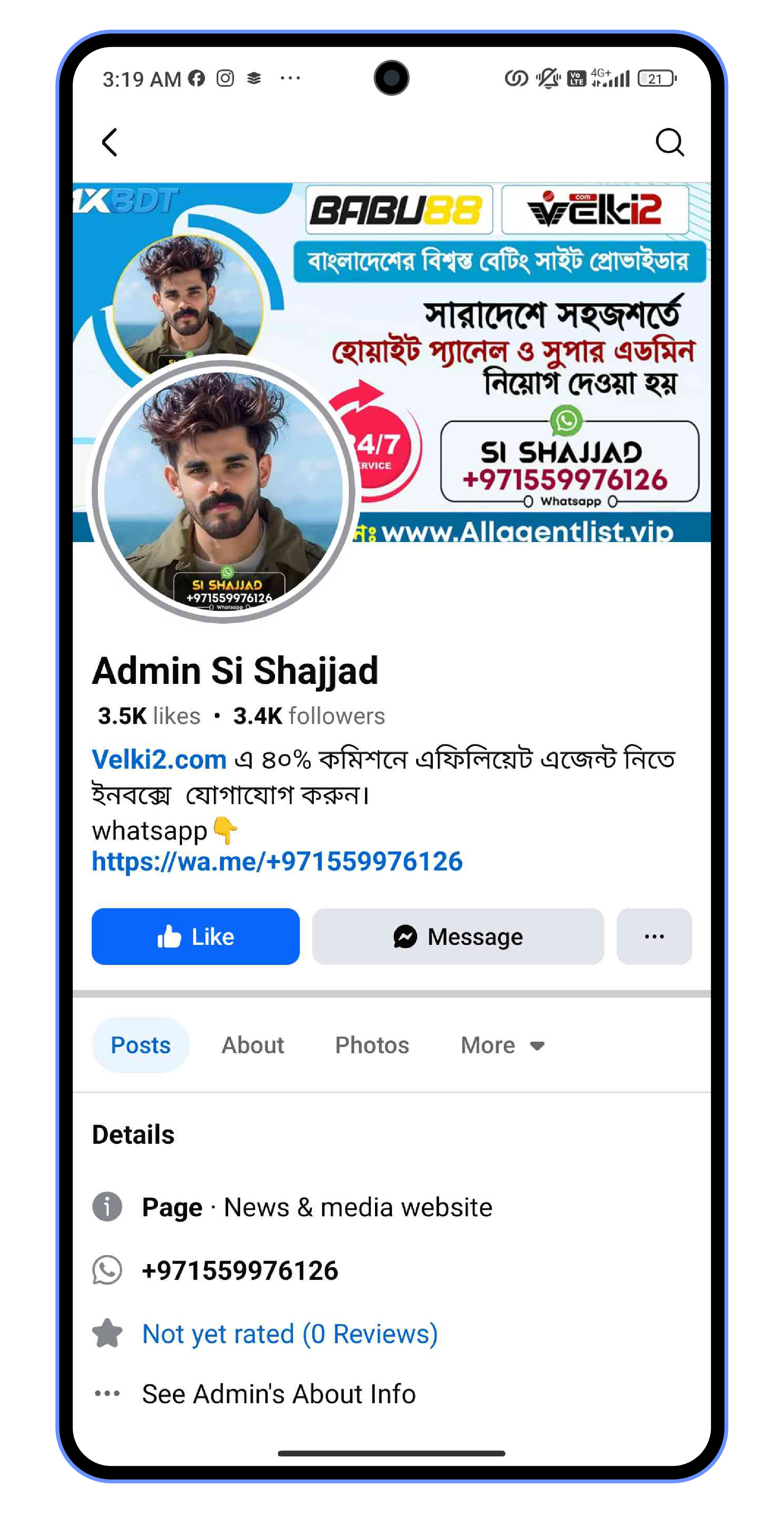Open the three-dot more options button
Image resolution: width=784 pixels, height=1537 pixels.
pyautogui.click(x=654, y=936)
